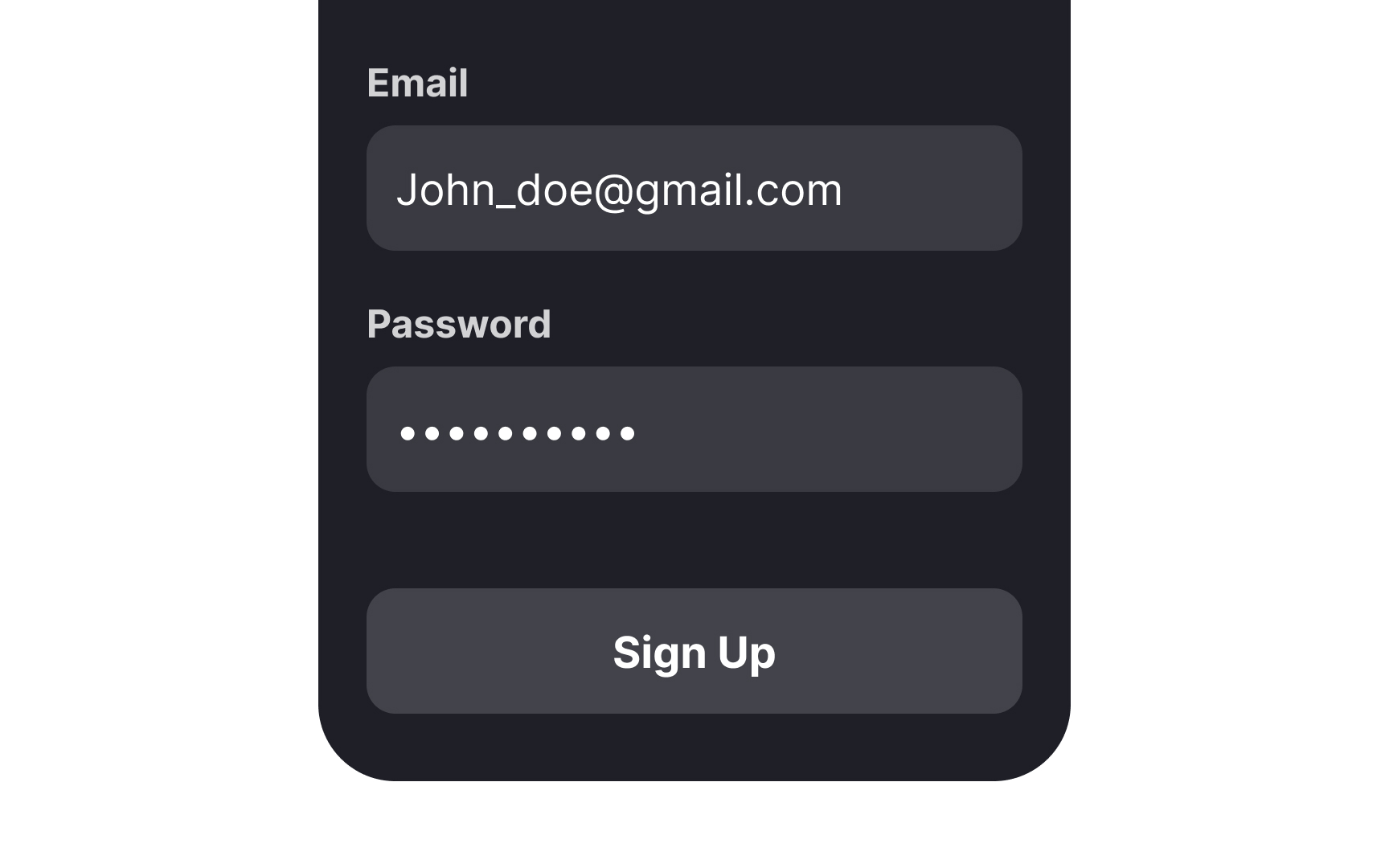Screen dimensions: 1389x868
Task: Submit the form with Sign Up
Action: tap(694, 651)
